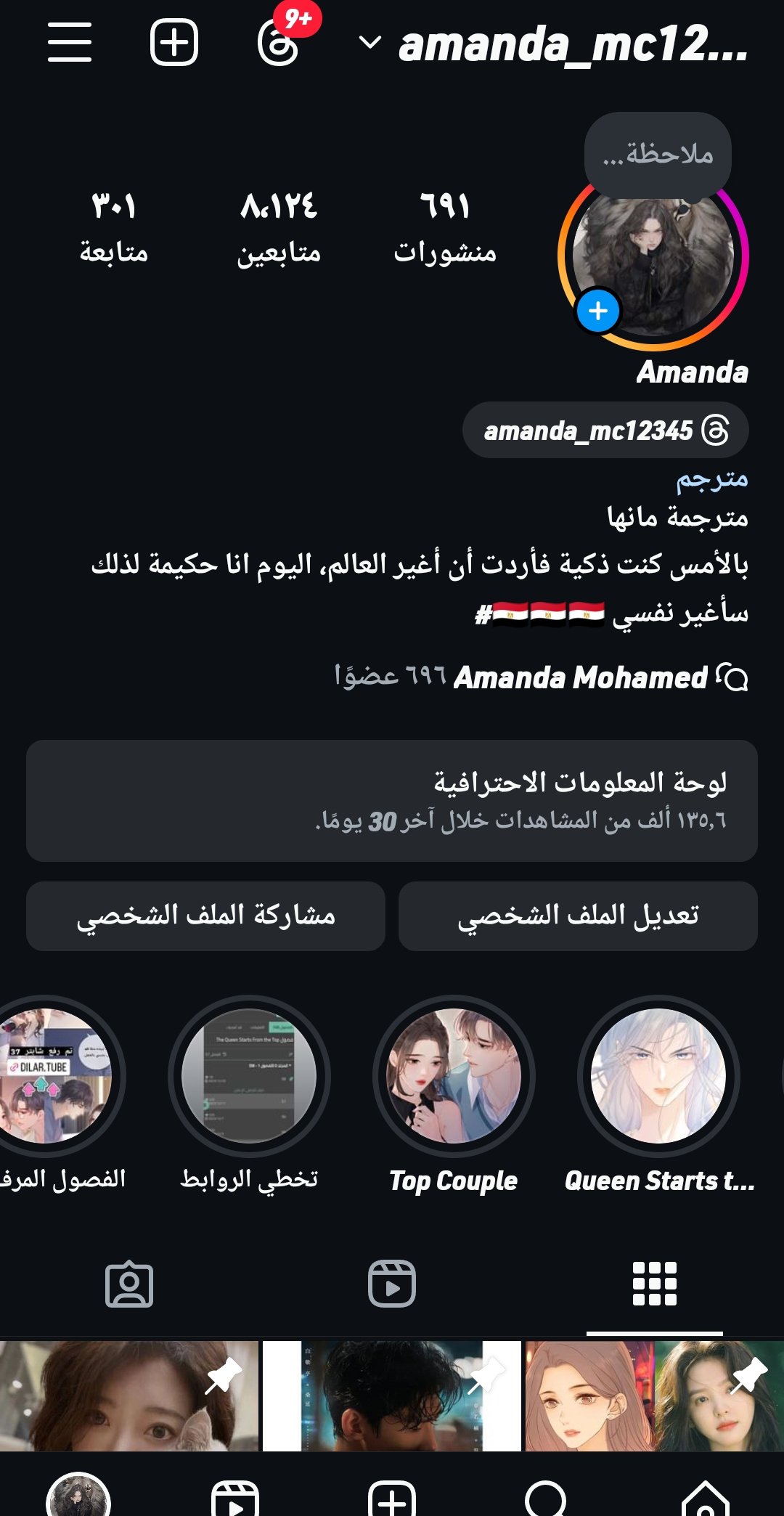View the ٨٬١٢٤ متابعين followers list
Image resolution: width=784 pixels, height=1516 pixels.
tap(279, 227)
